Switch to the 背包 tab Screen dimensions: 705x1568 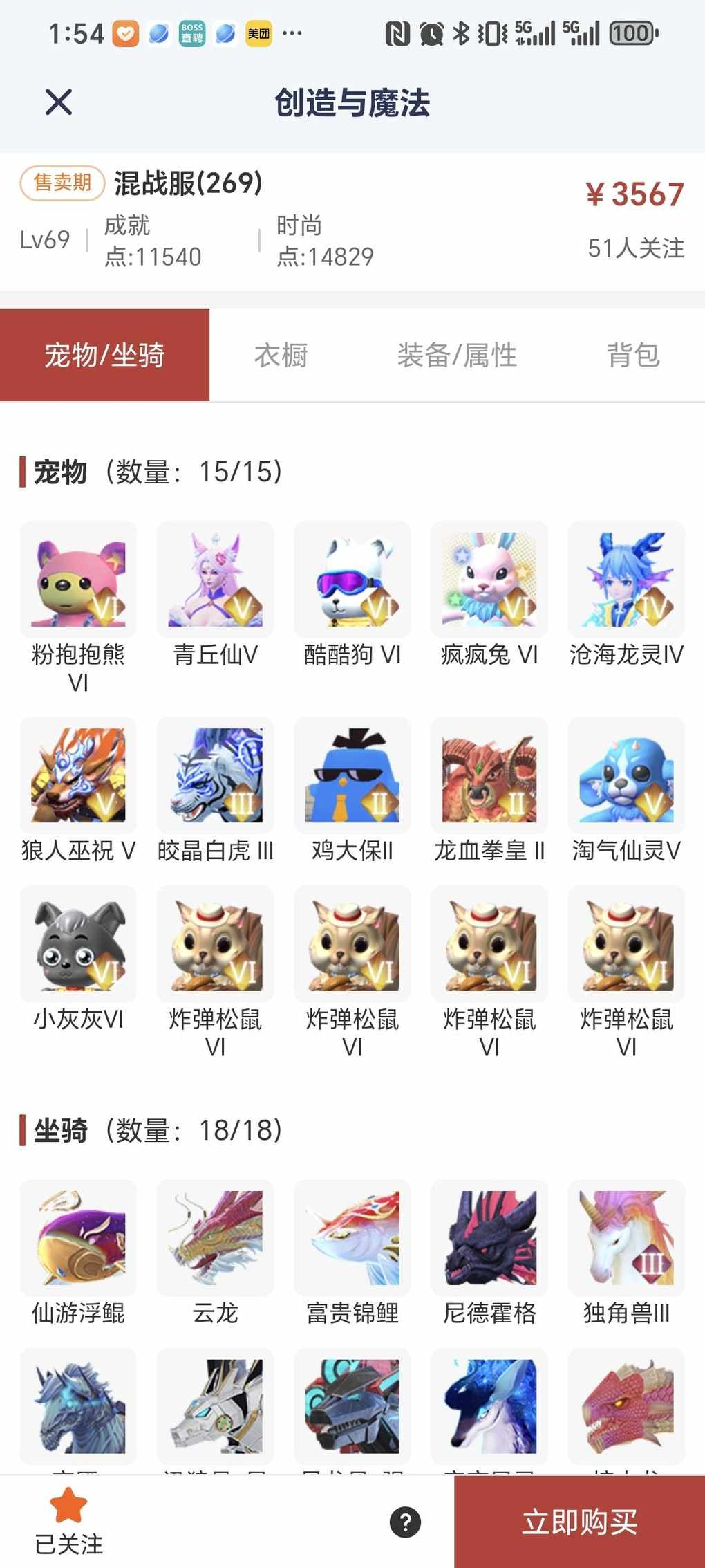pos(633,356)
